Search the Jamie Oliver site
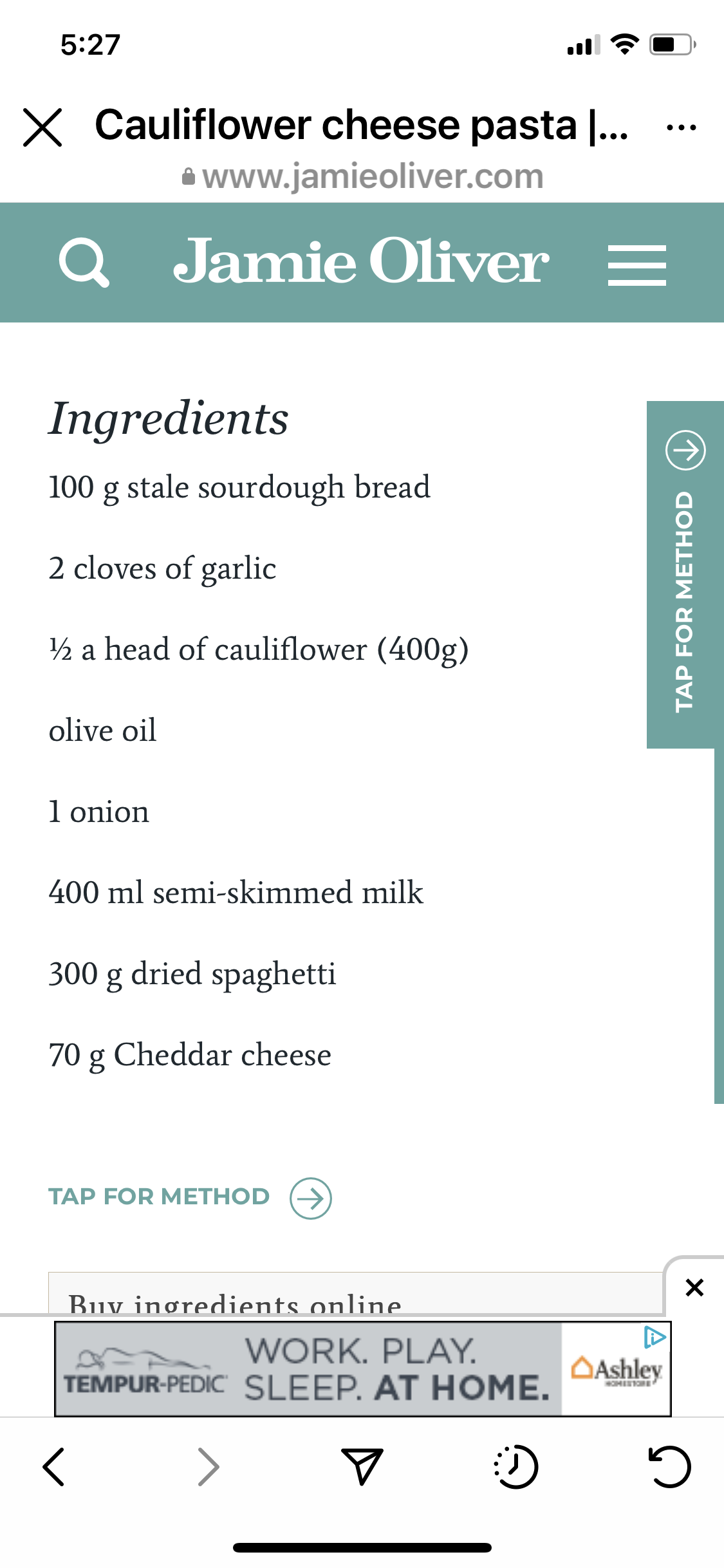Image resolution: width=724 pixels, height=1568 pixels. click(84, 263)
